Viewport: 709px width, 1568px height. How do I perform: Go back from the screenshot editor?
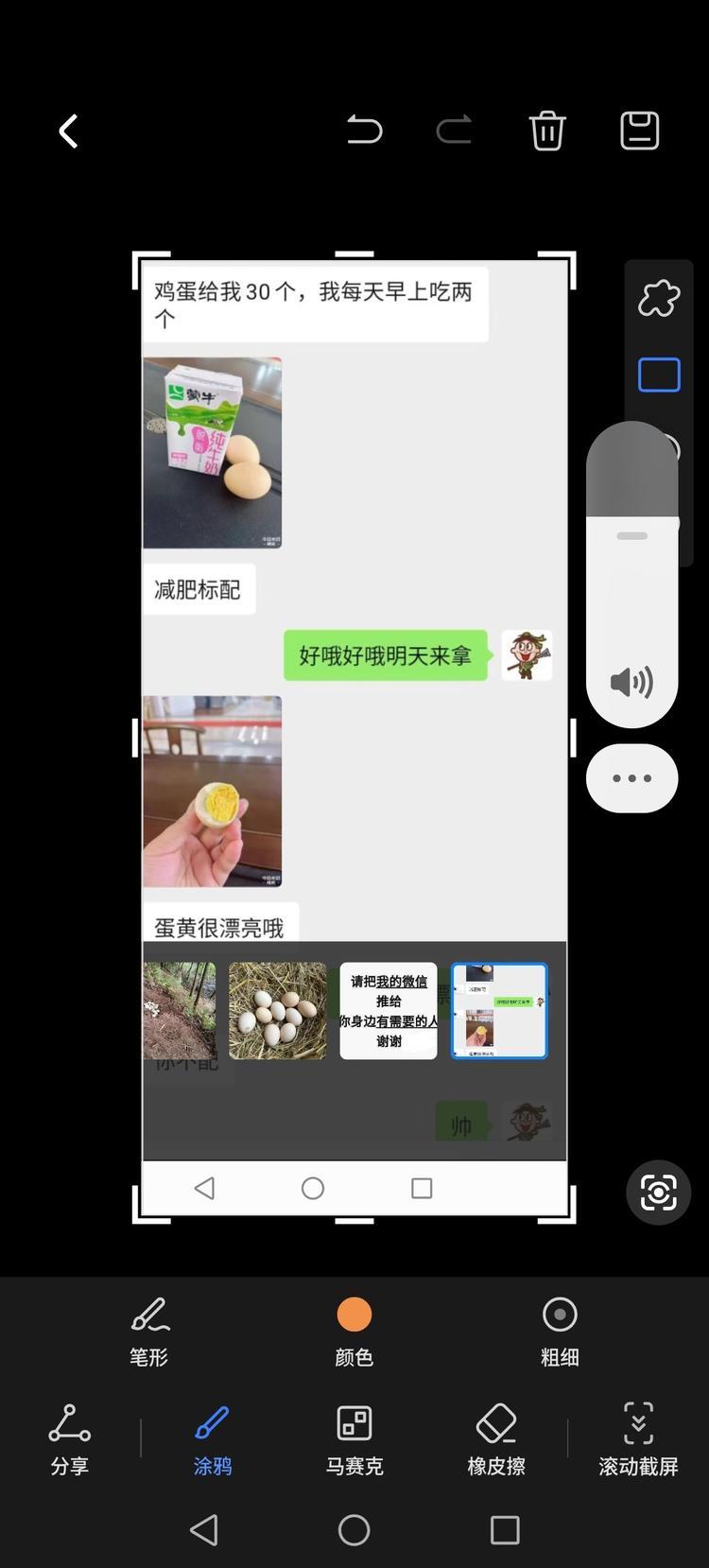pos(68,131)
